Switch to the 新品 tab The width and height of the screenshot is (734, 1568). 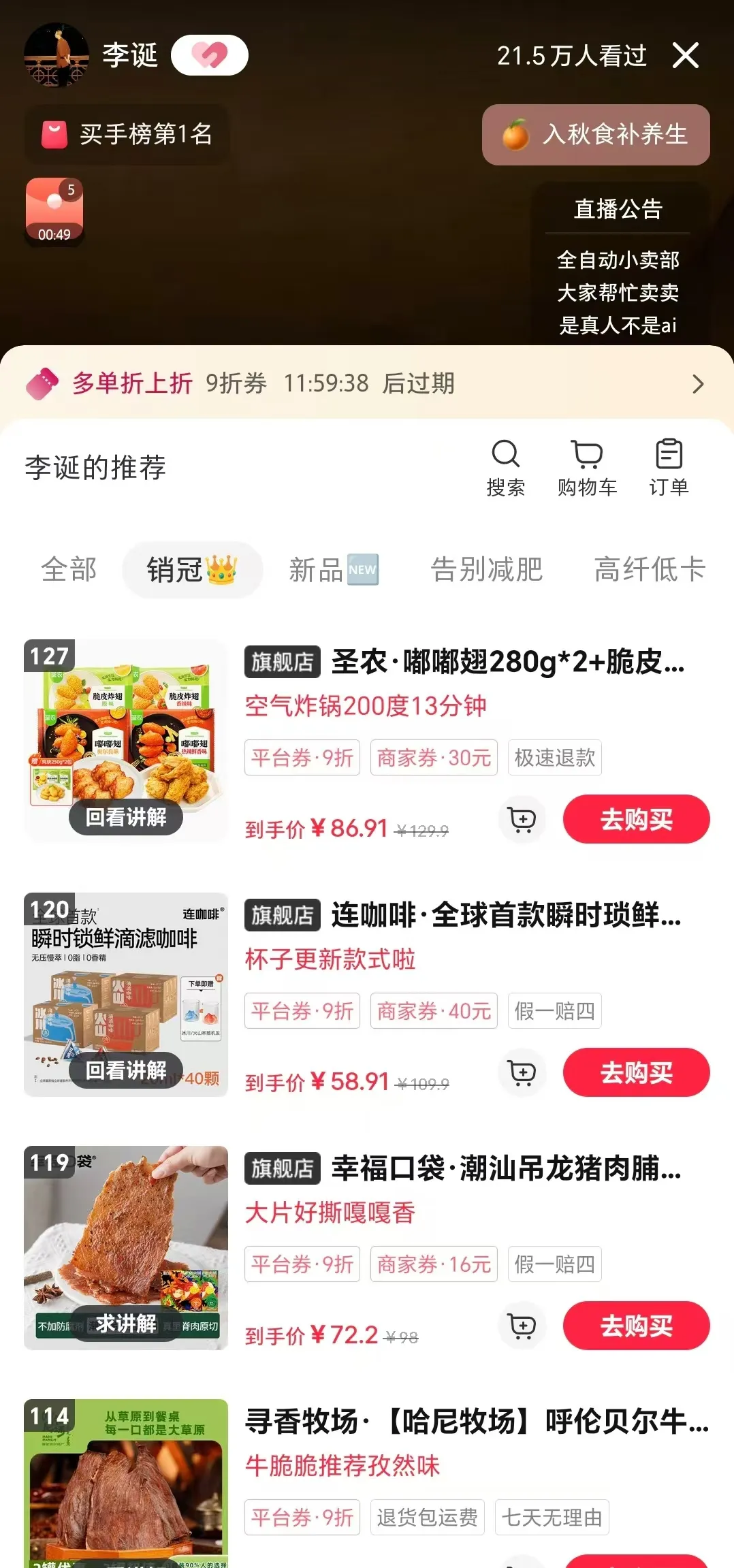[x=333, y=570]
